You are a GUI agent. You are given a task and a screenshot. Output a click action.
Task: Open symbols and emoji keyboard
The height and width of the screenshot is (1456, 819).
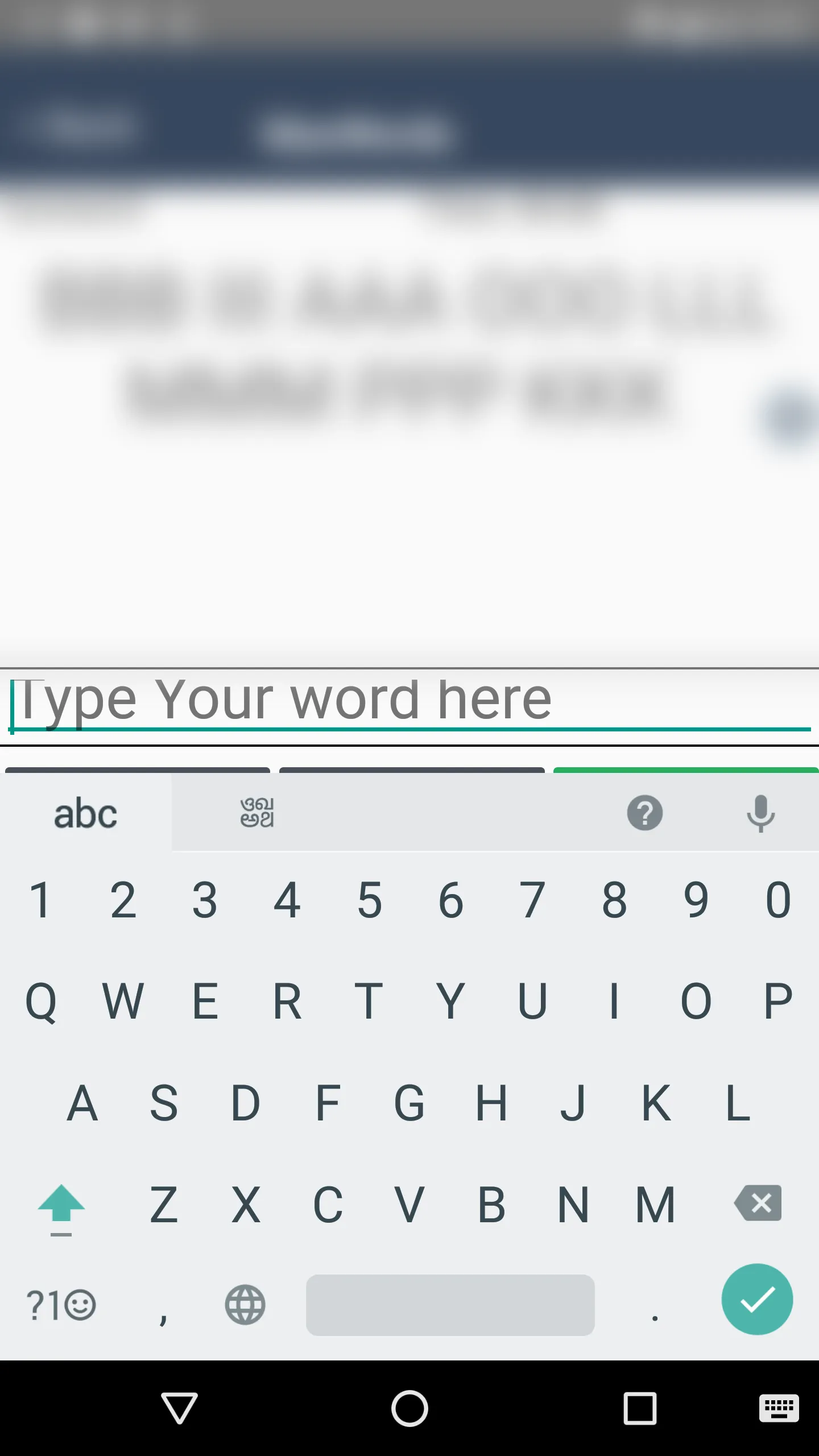[x=61, y=1305]
